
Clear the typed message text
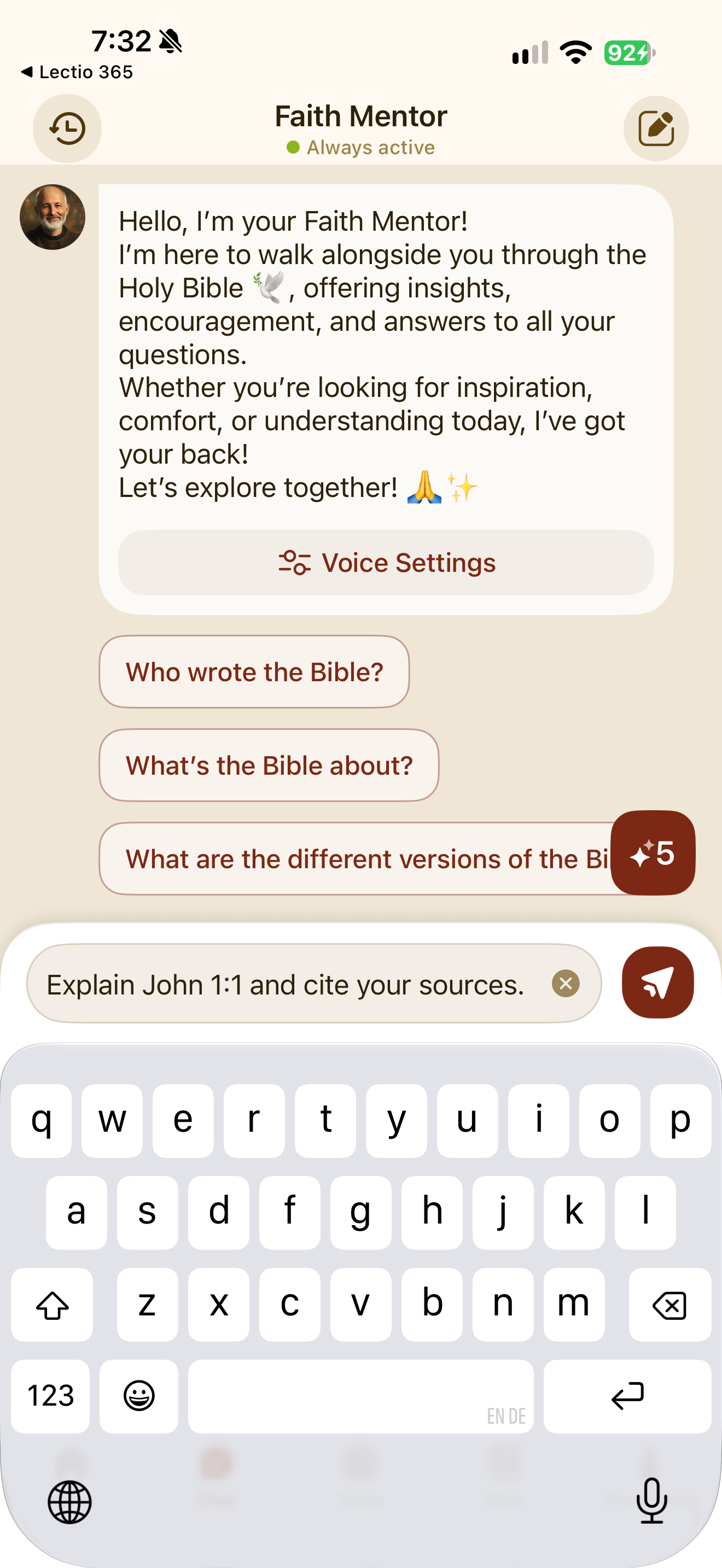click(565, 984)
